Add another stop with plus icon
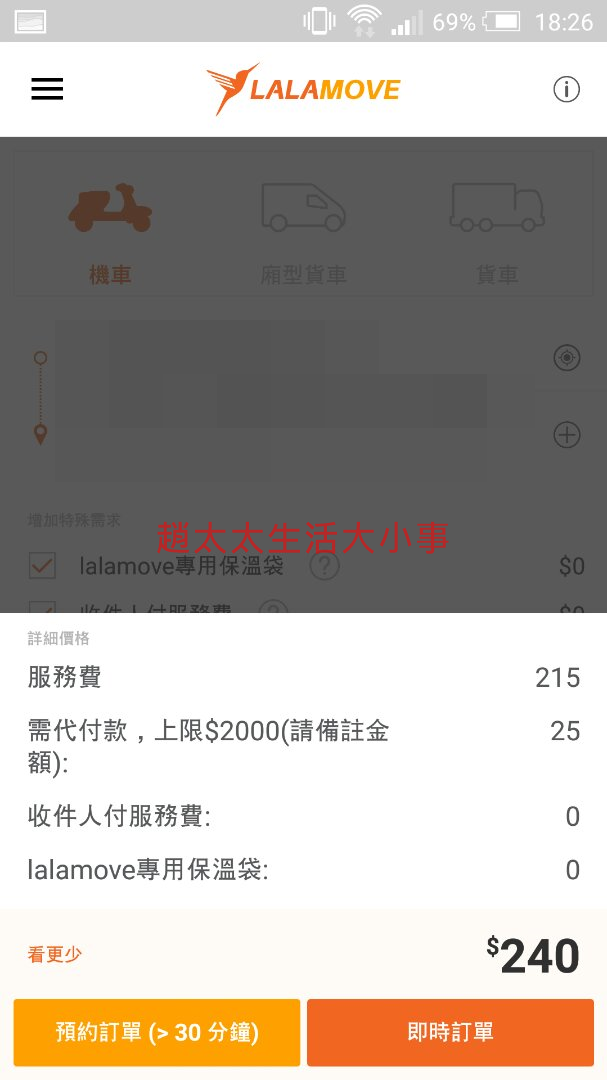The width and height of the screenshot is (607, 1080). click(x=567, y=434)
